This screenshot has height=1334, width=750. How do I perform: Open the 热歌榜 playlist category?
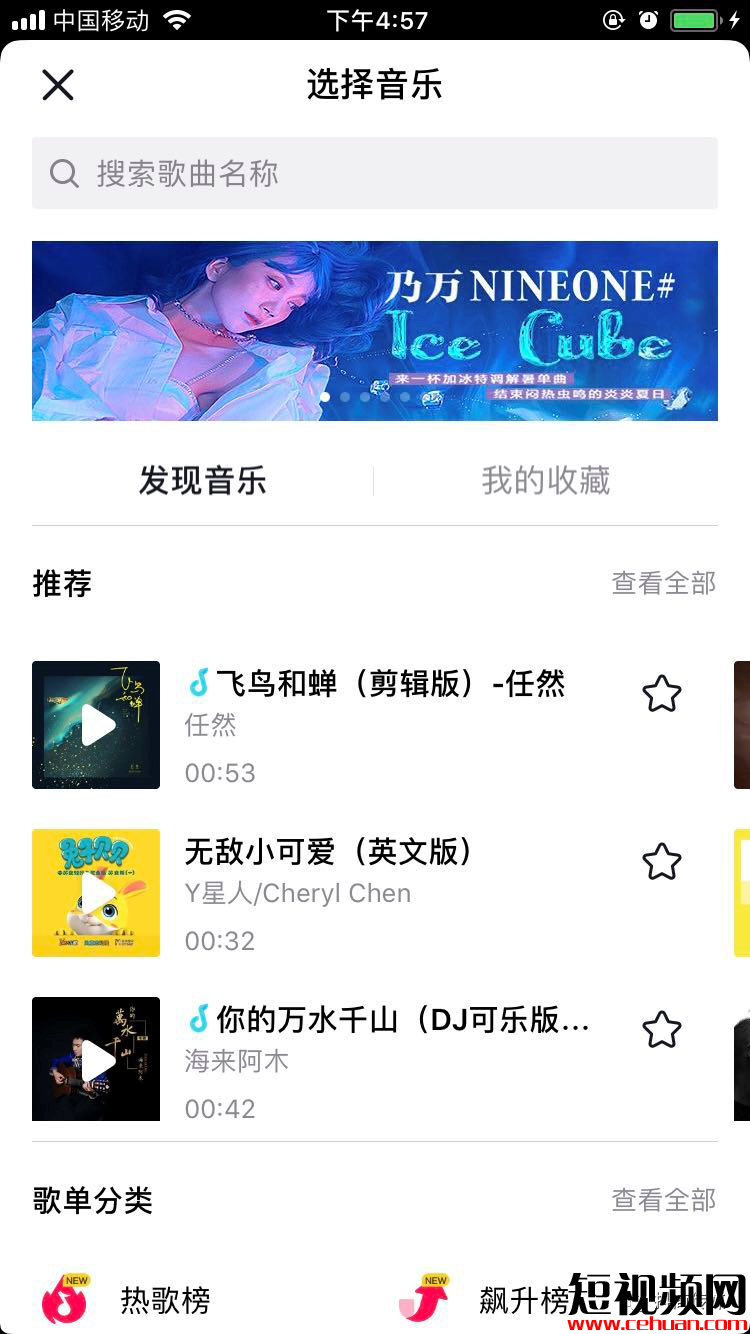(126, 1300)
